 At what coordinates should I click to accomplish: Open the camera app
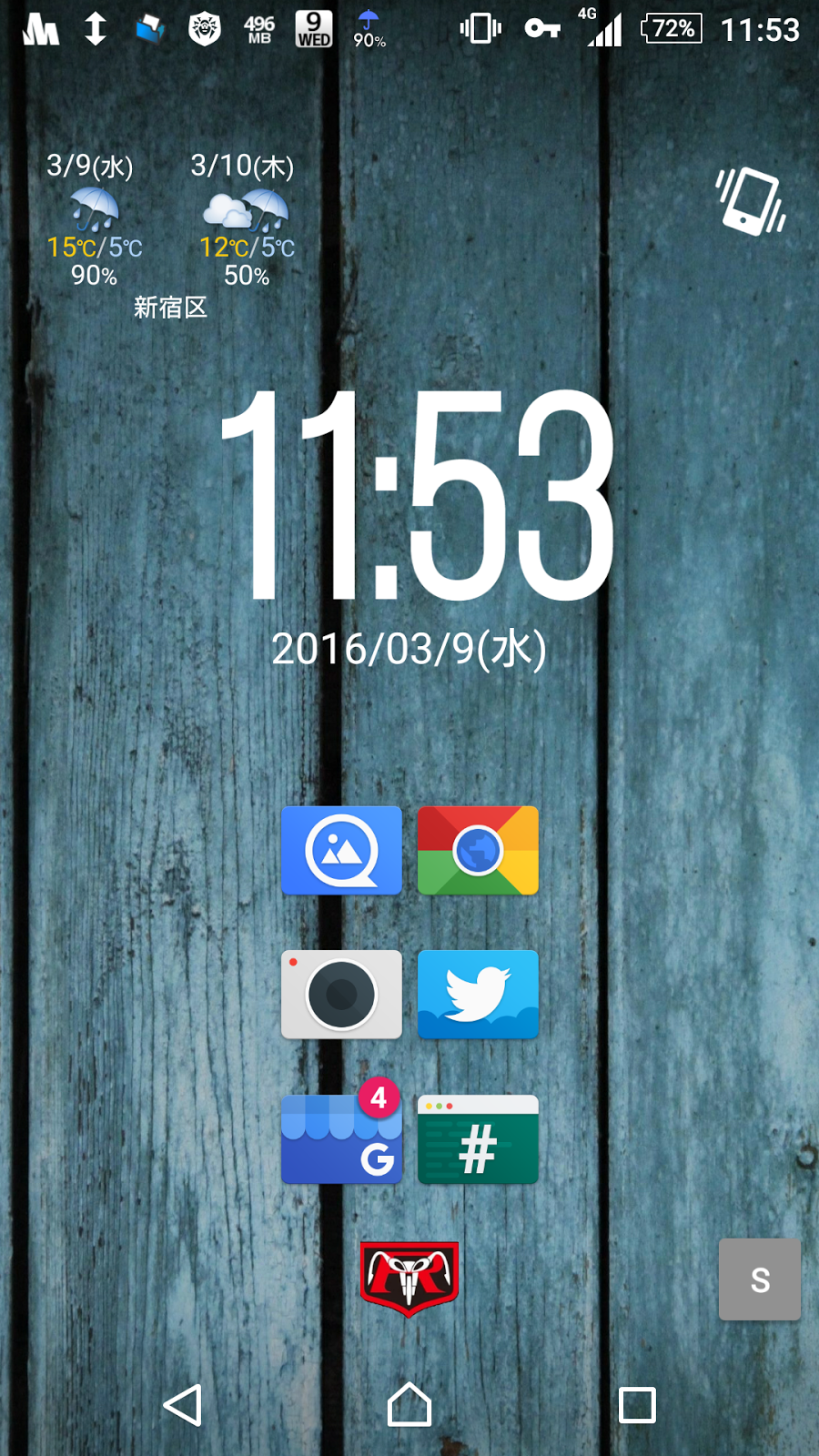(x=341, y=994)
